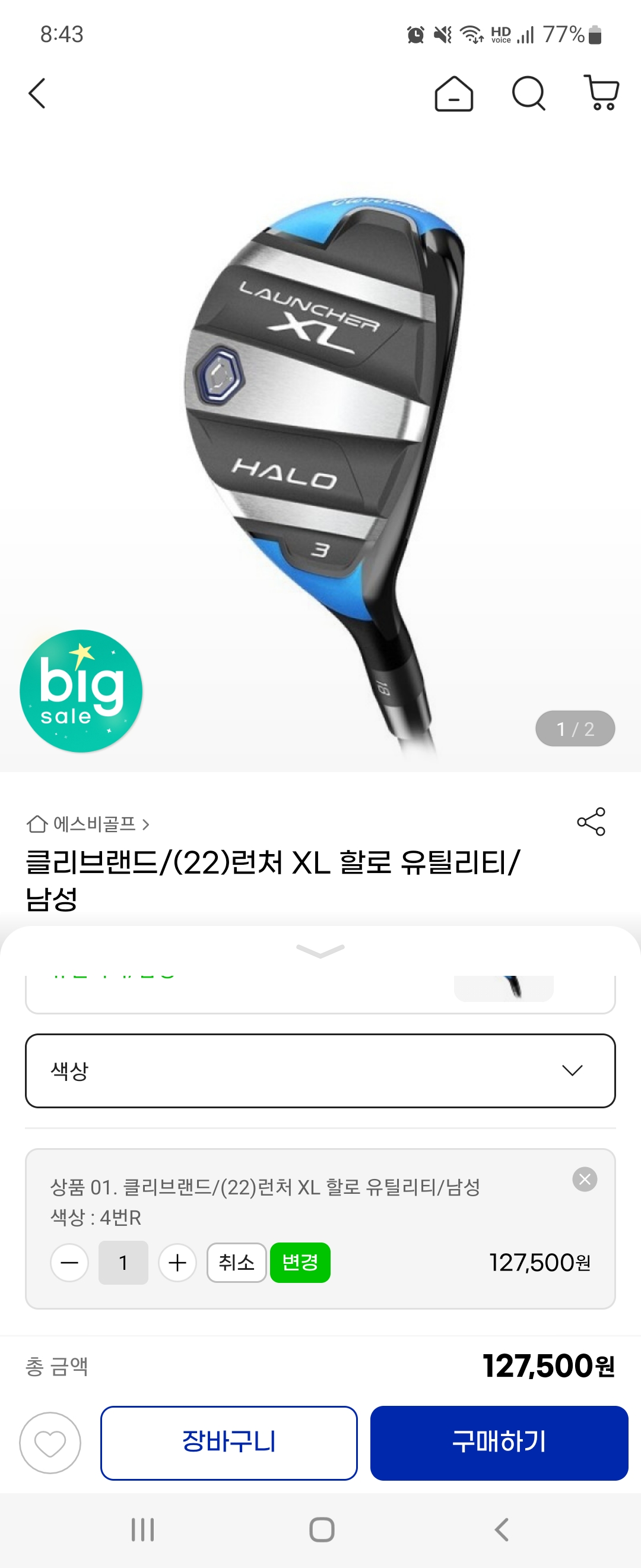Open the shopping cart icon
The width and height of the screenshot is (641, 1568).
(x=601, y=93)
